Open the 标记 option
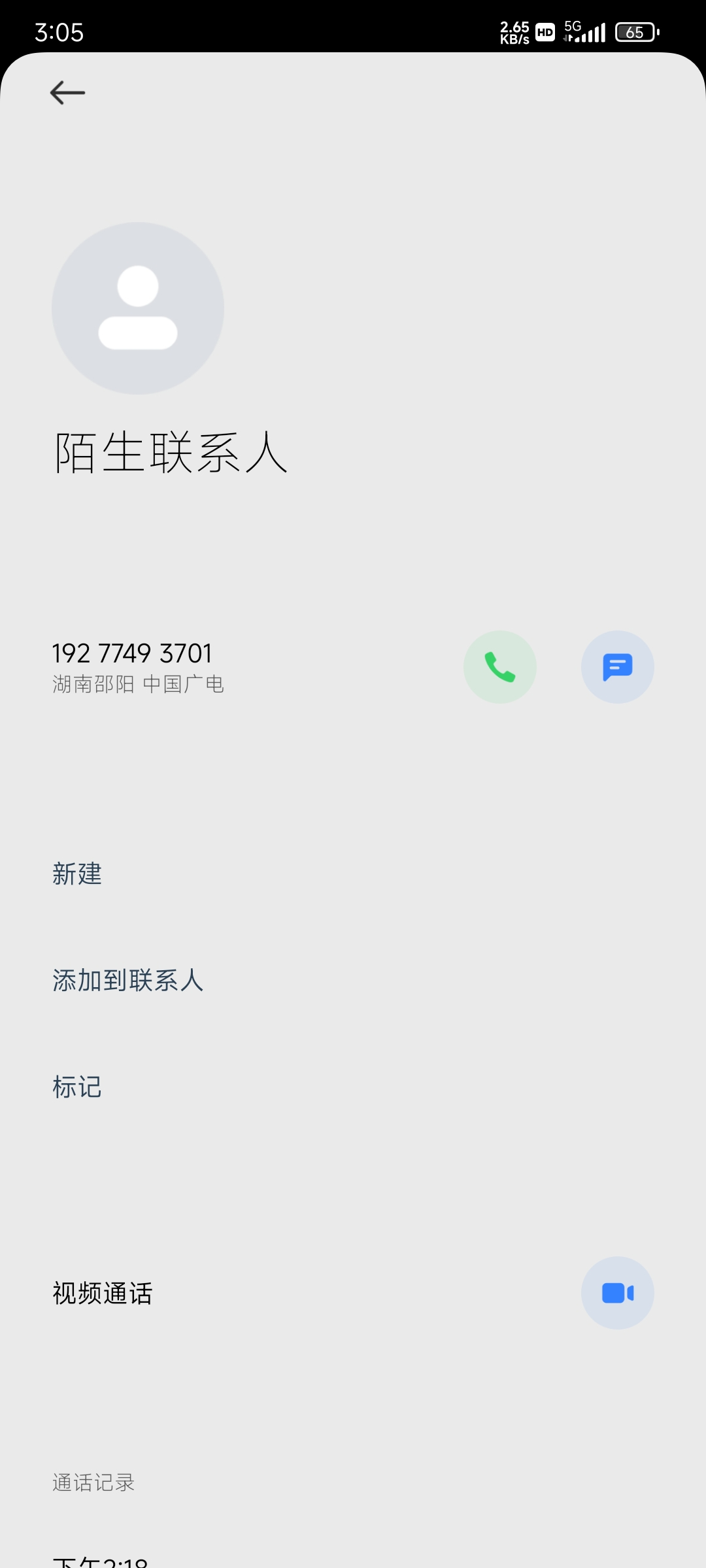 tap(77, 1086)
